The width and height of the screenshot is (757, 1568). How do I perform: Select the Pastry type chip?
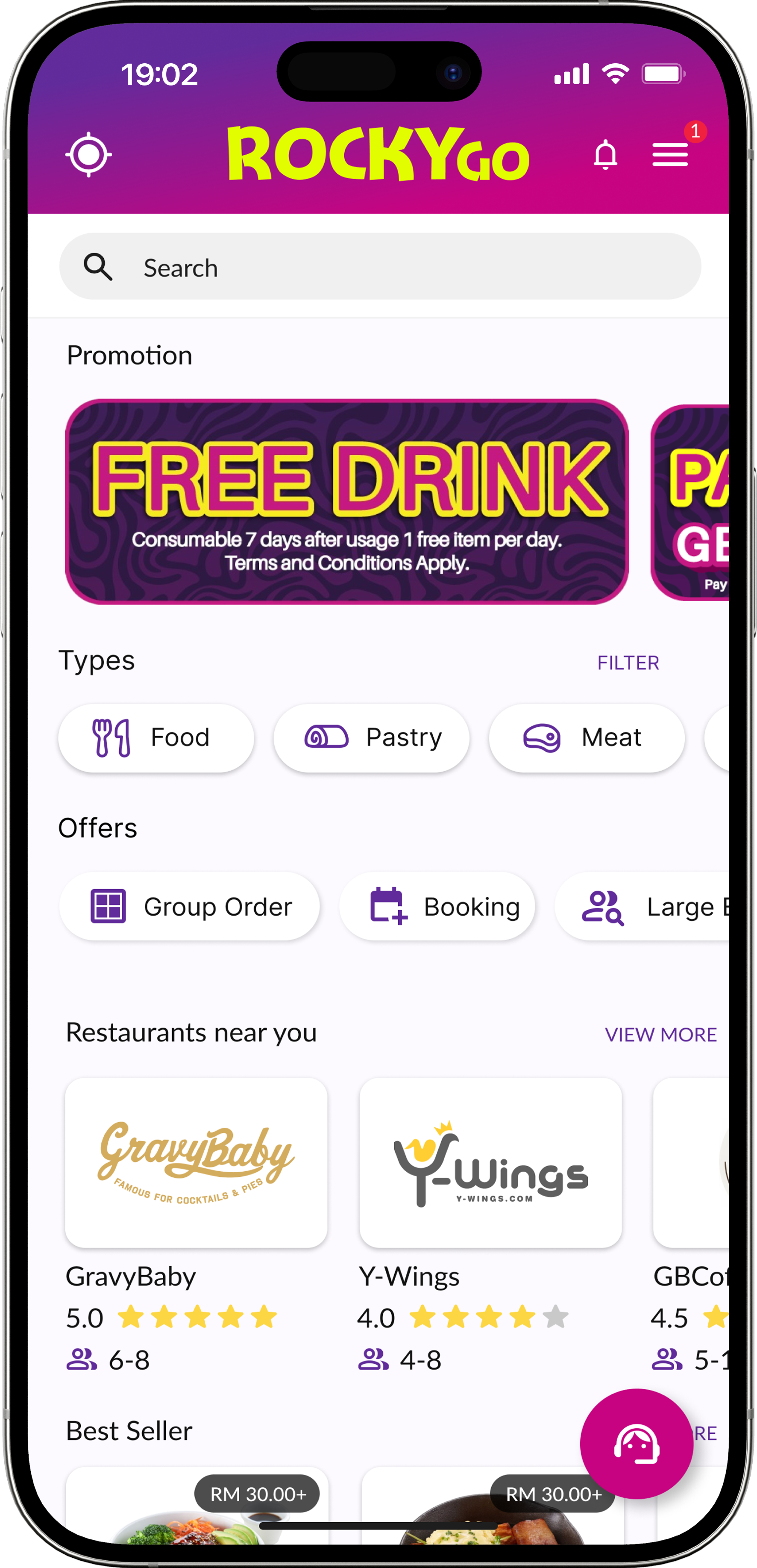(x=371, y=738)
